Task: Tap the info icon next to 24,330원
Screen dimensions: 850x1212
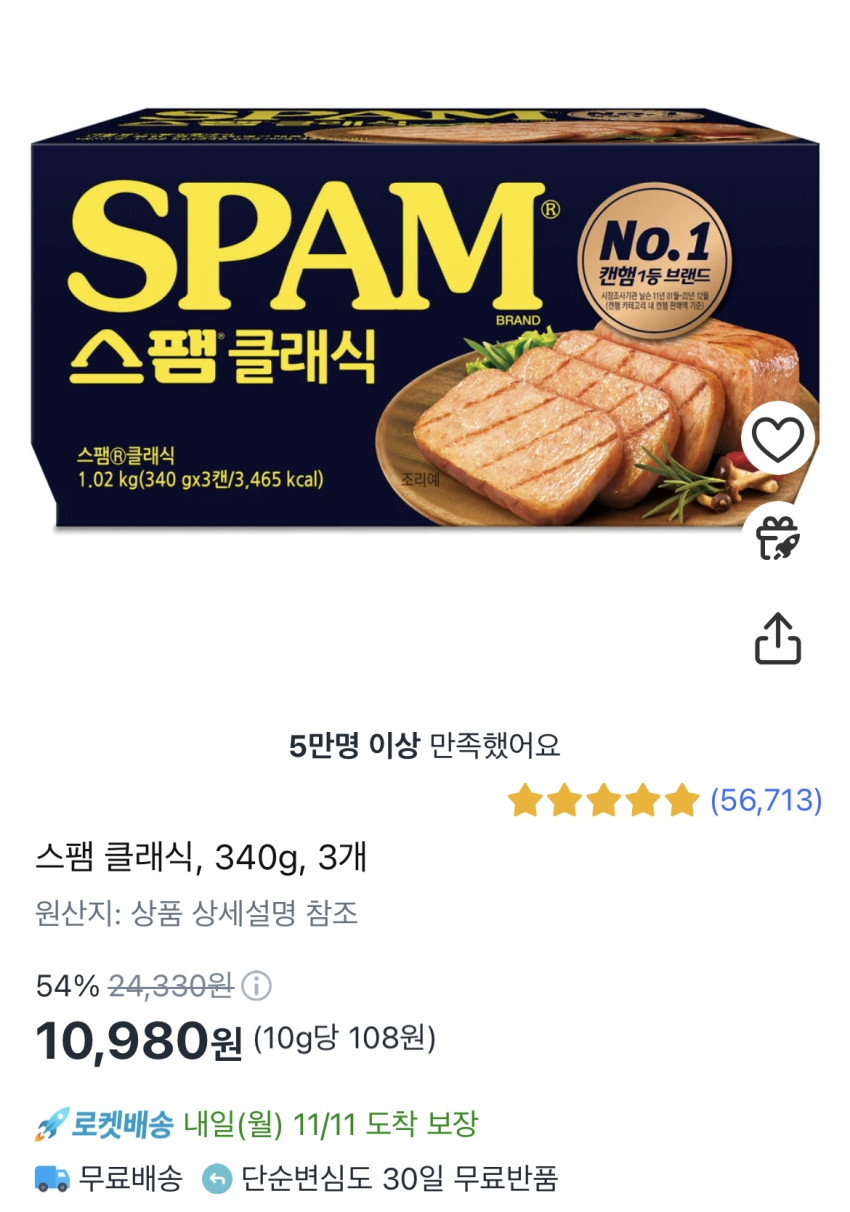Action: tap(257, 986)
